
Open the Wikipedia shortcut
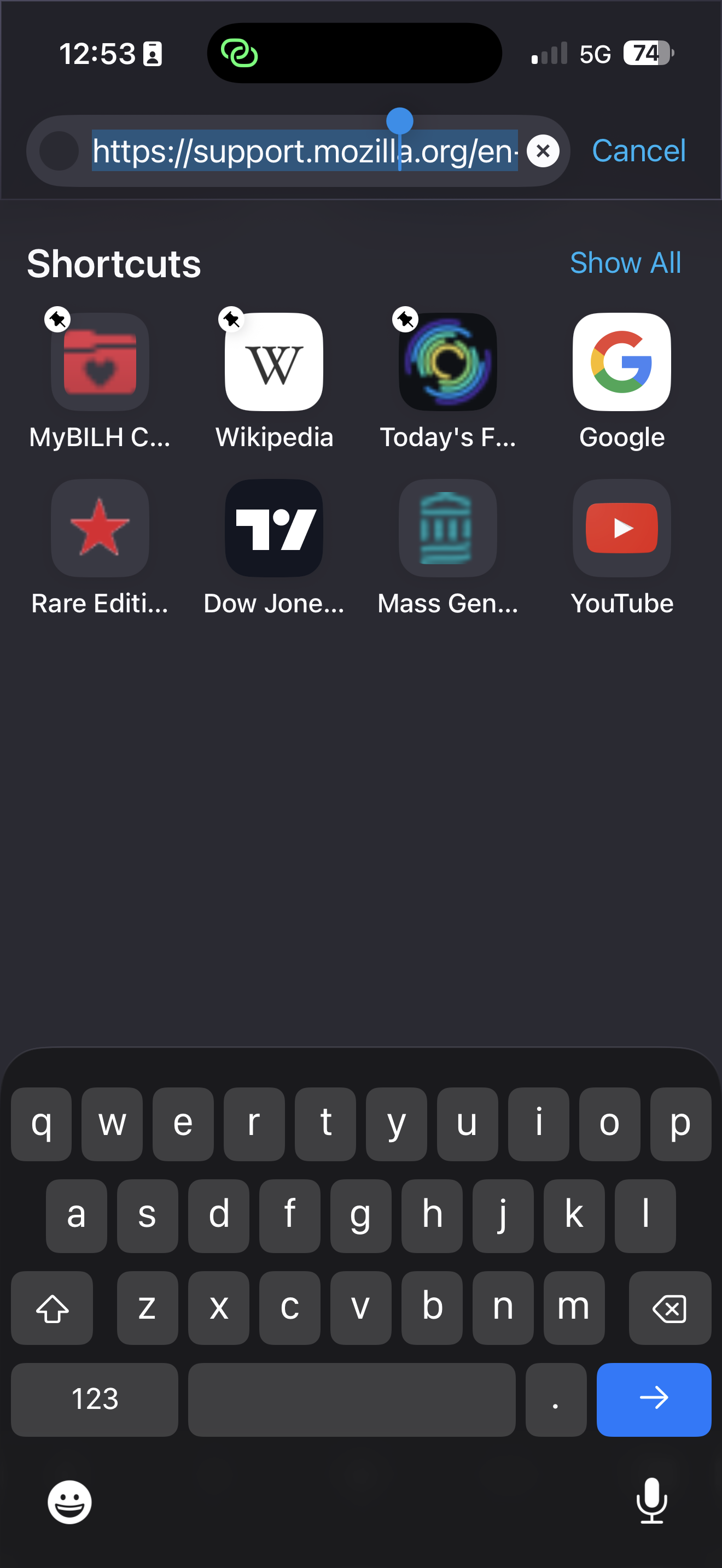[x=274, y=362]
